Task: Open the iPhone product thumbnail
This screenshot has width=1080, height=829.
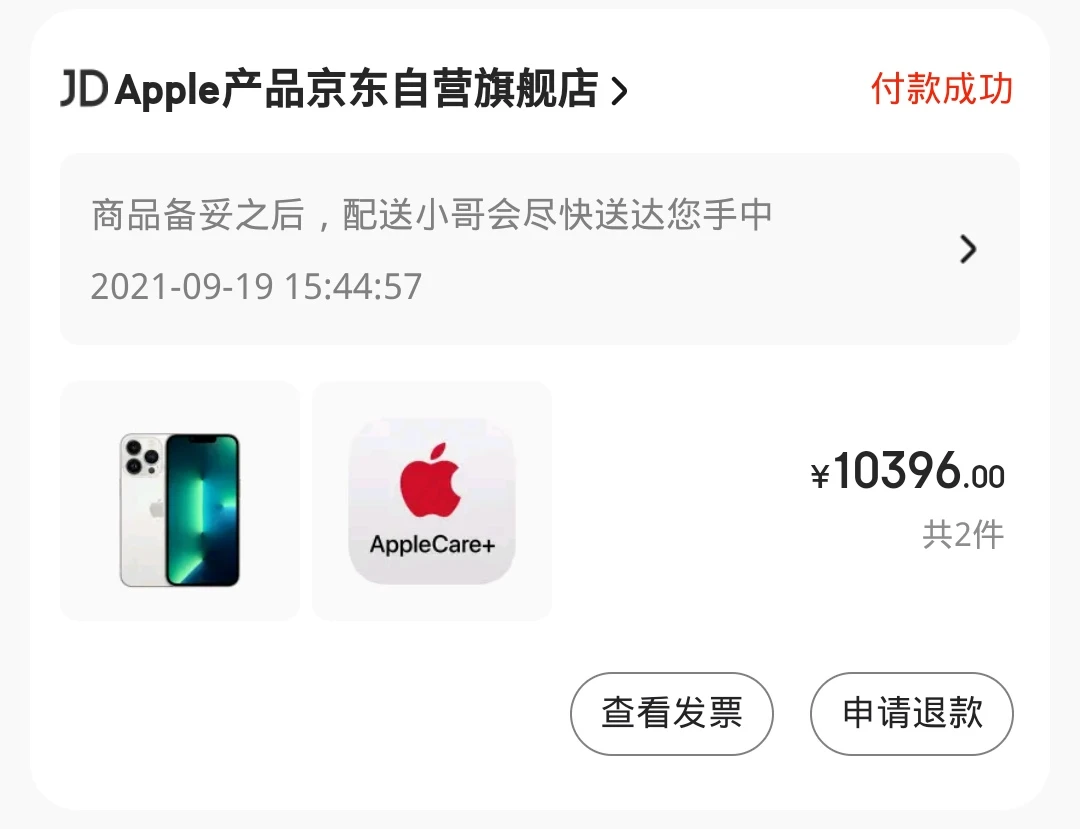Action: pos(180,501)
